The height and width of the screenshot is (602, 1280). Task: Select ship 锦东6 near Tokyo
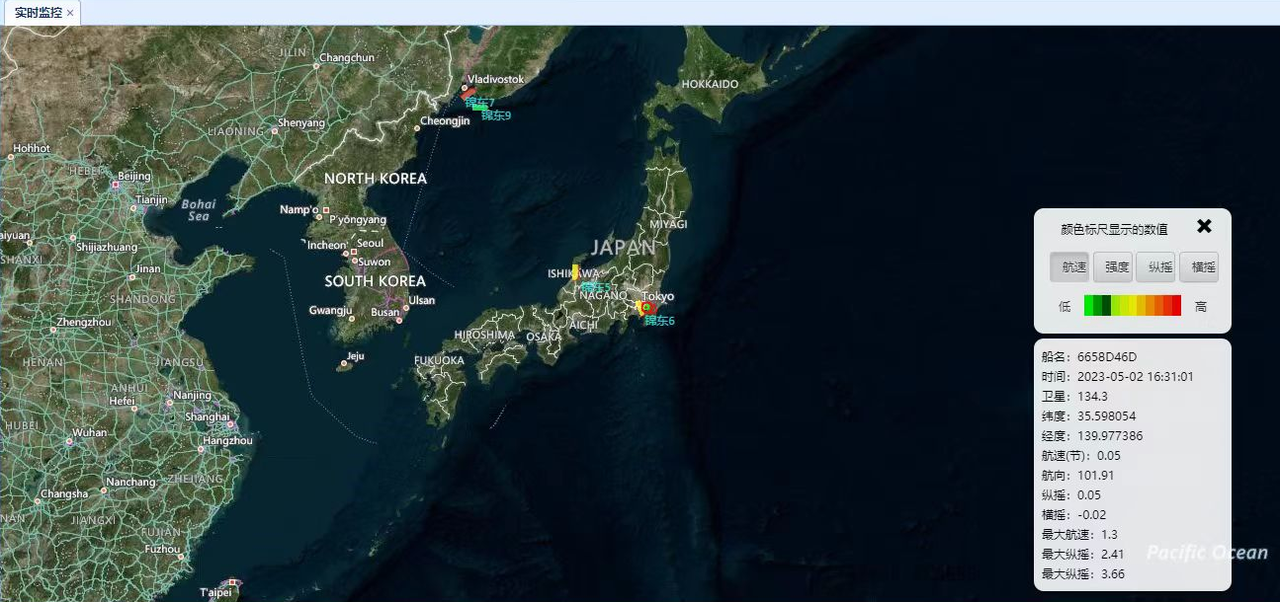point(646,309)
